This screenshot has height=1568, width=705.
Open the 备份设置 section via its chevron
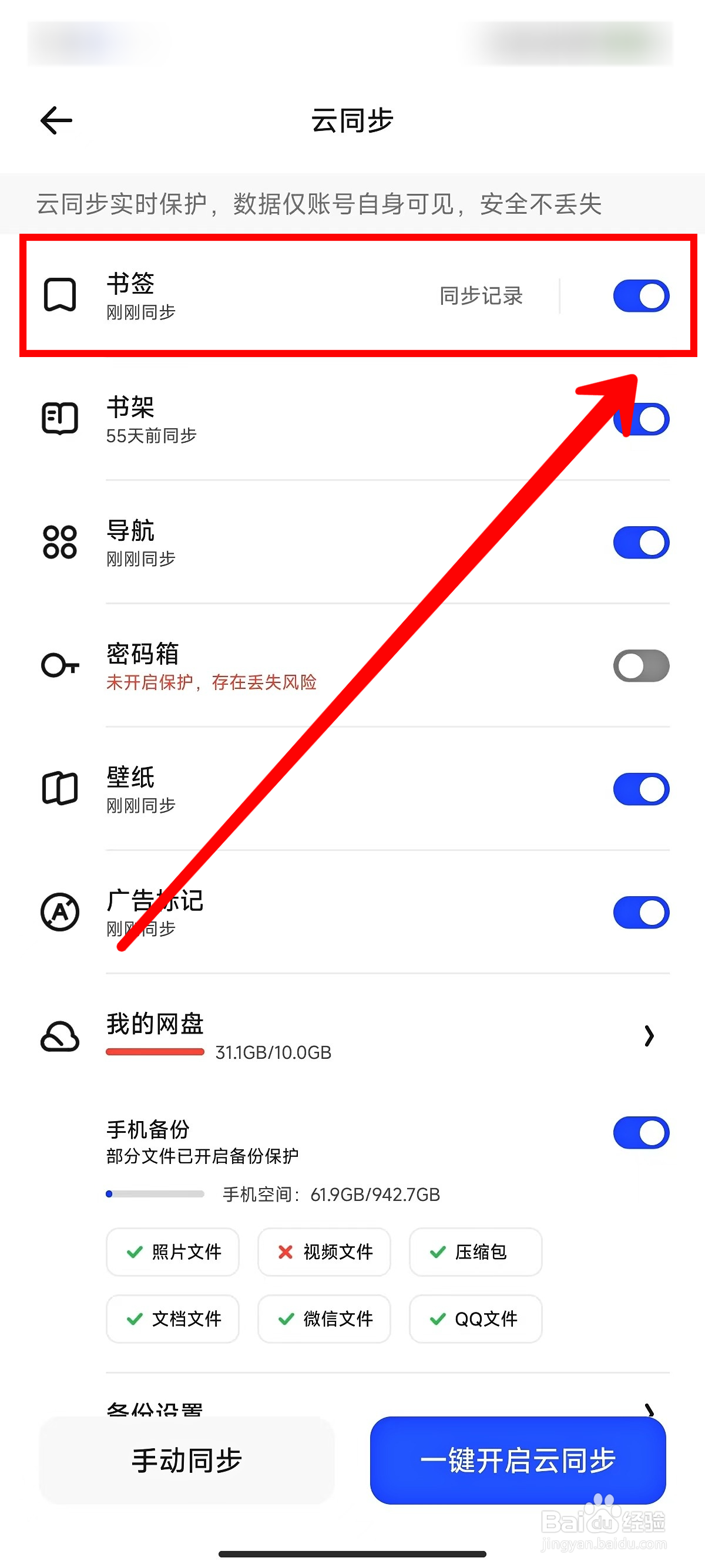650,1407
